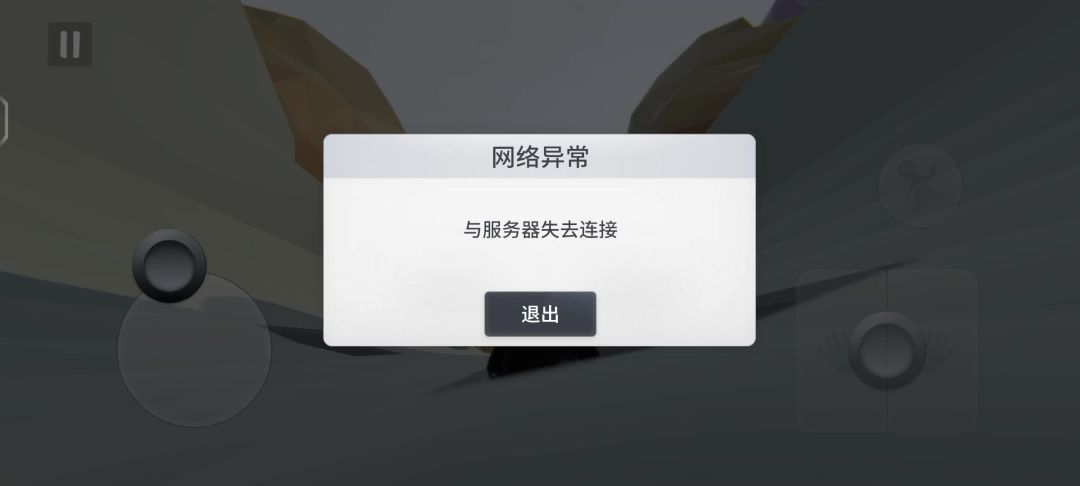Pause the game with the pause icon
Screen dimensions: 1080x486
click(70, 45)
